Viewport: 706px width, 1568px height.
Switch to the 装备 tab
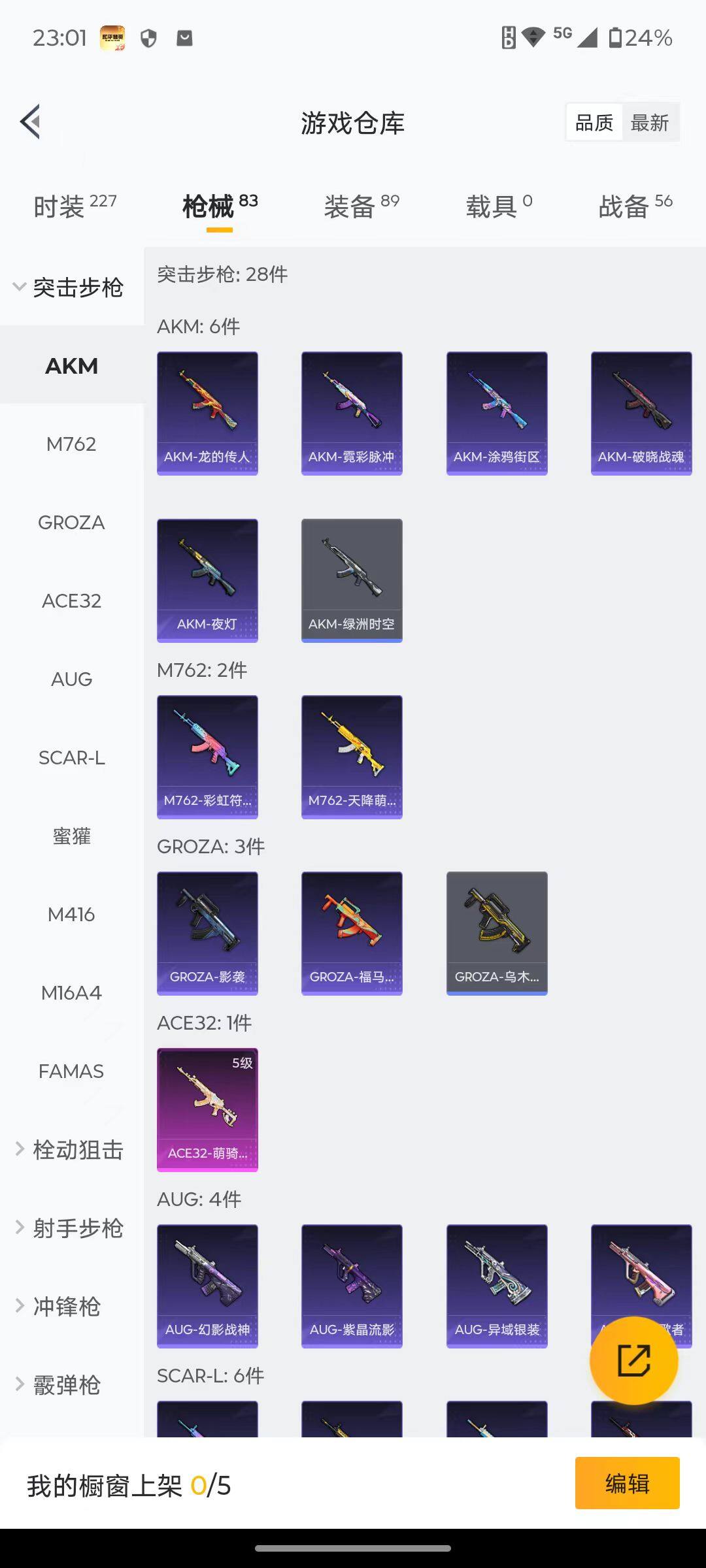(361, 206)
